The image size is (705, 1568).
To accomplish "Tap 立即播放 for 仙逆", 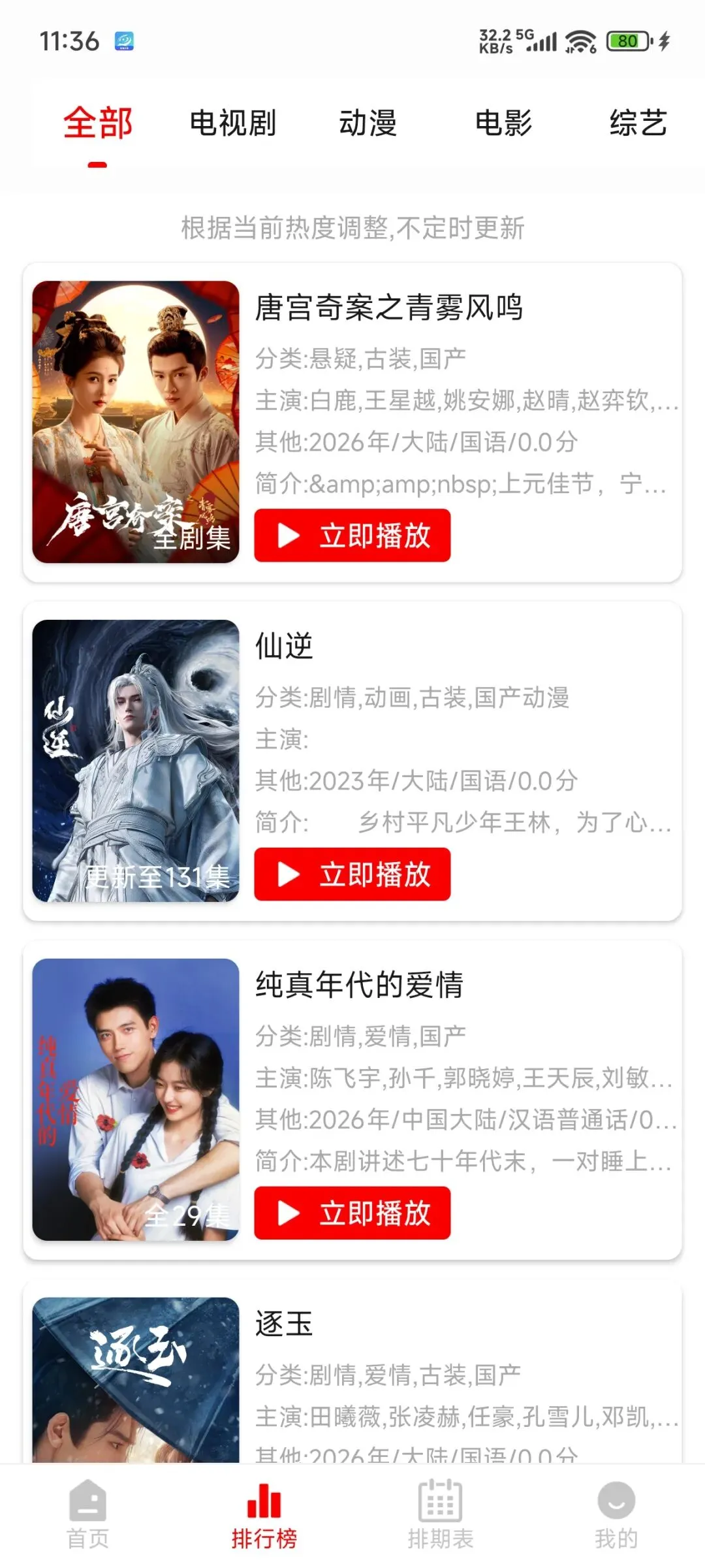I will 352,874.
